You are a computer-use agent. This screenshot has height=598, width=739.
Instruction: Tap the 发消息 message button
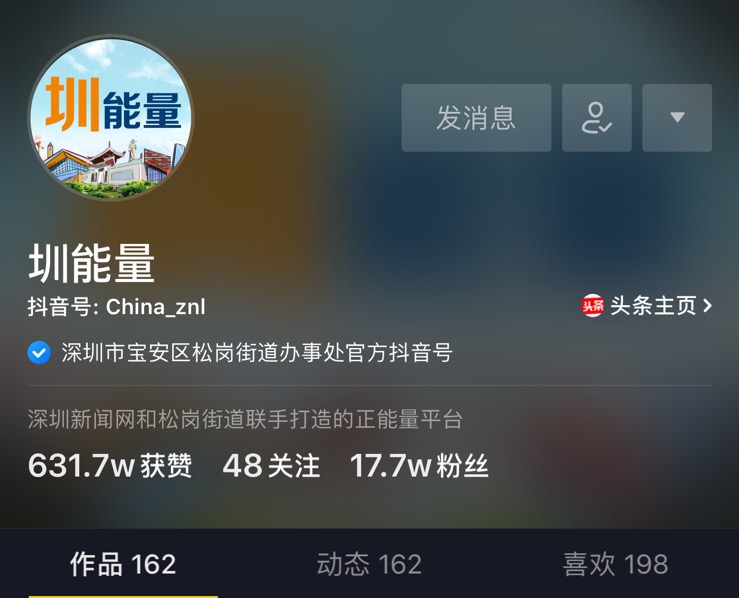476,118
